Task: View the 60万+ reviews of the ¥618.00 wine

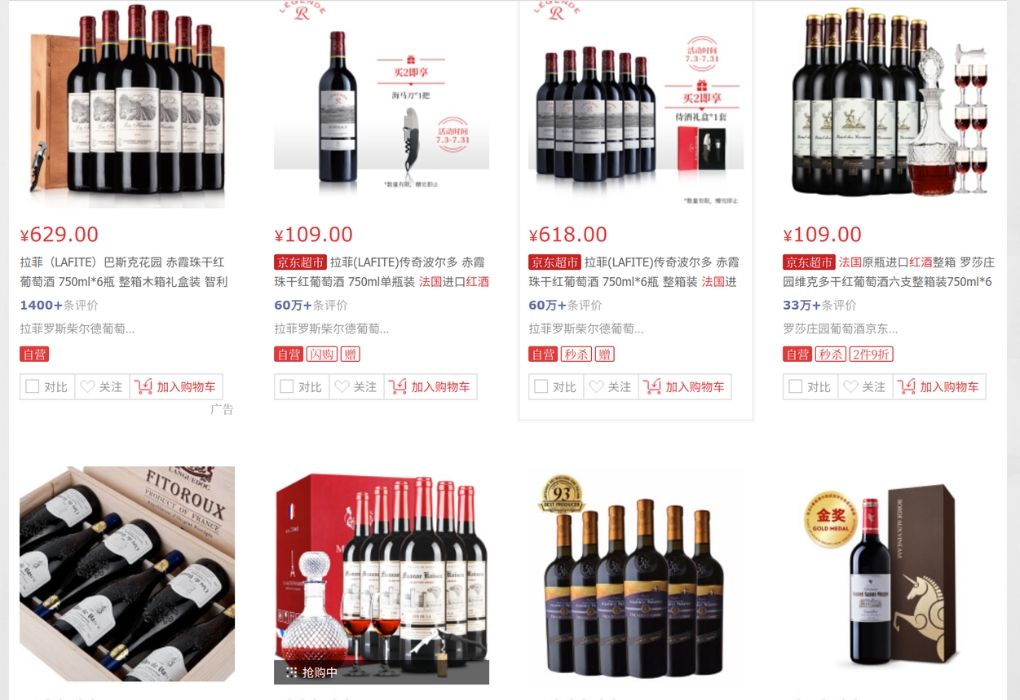Action: 547,305
